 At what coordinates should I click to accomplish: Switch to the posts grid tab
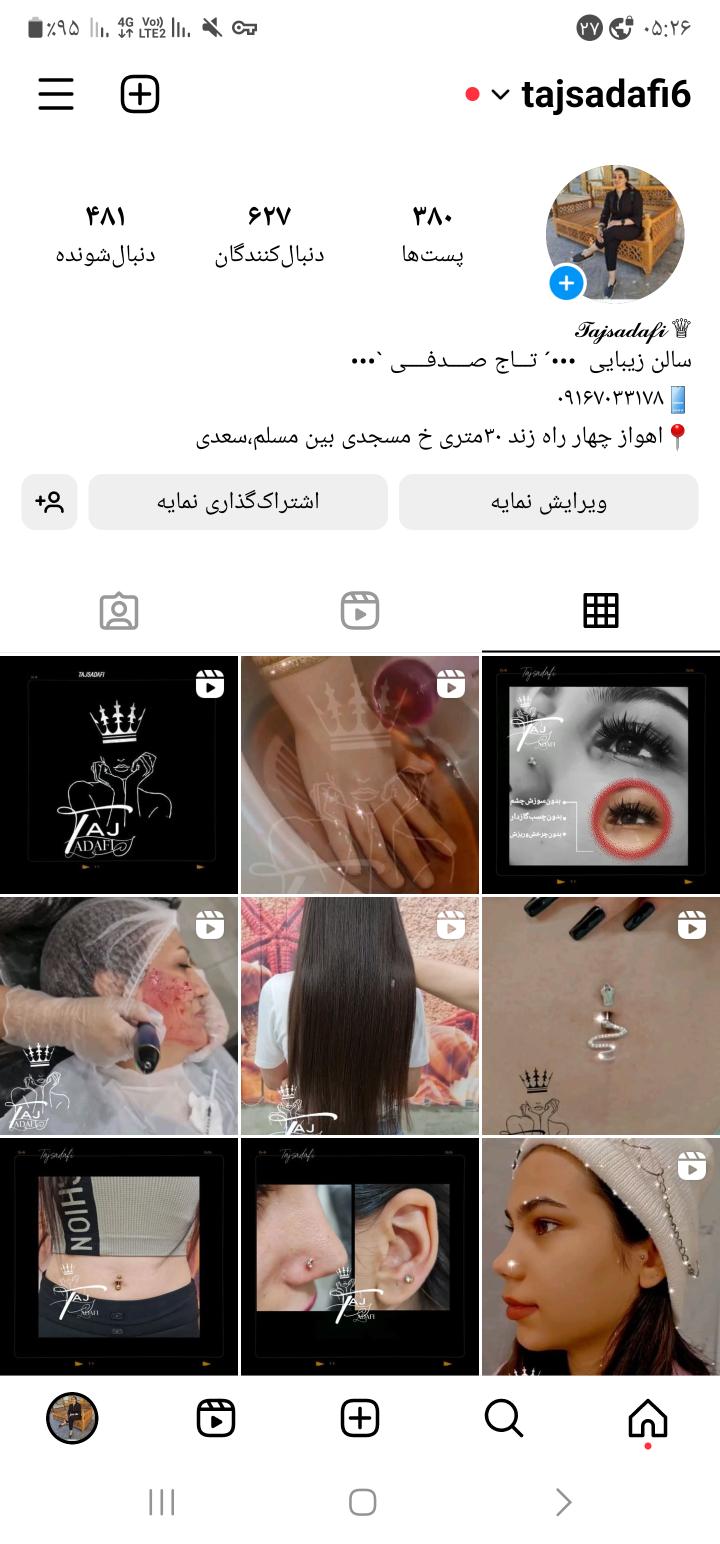click(600, 610)
